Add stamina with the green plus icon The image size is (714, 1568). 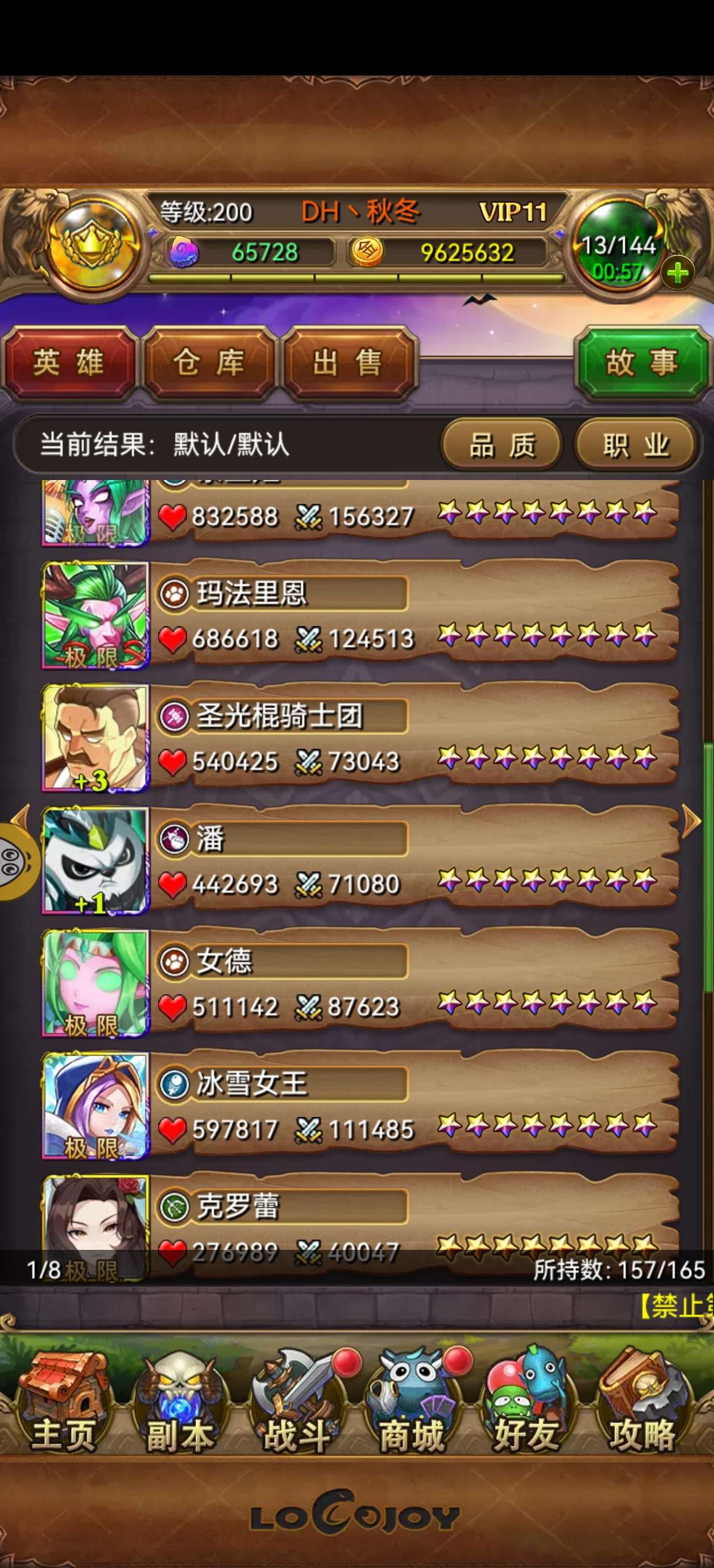coord(678,273)
